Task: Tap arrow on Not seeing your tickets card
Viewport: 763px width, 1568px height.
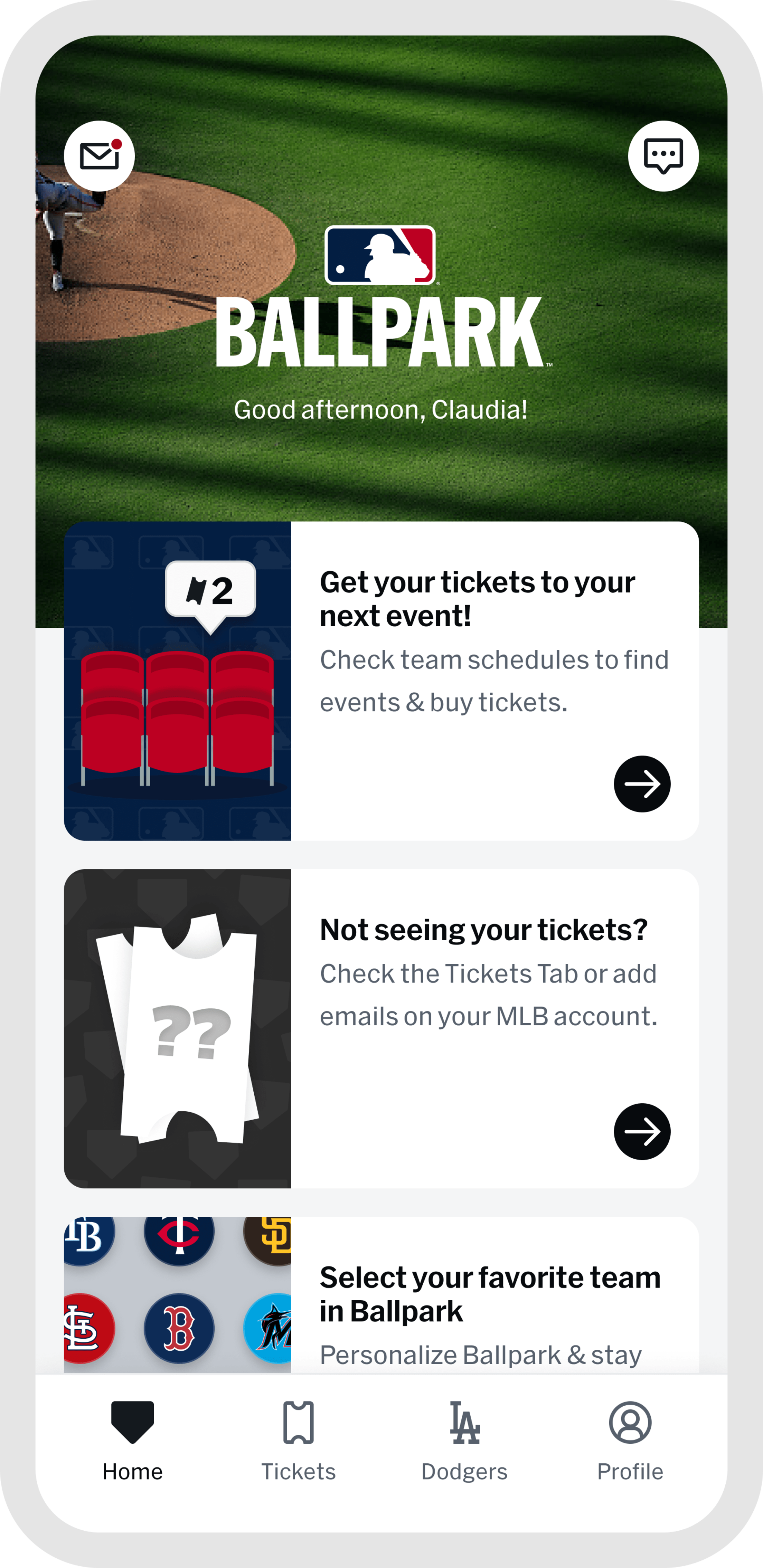Action: (x=642, y=1132)
